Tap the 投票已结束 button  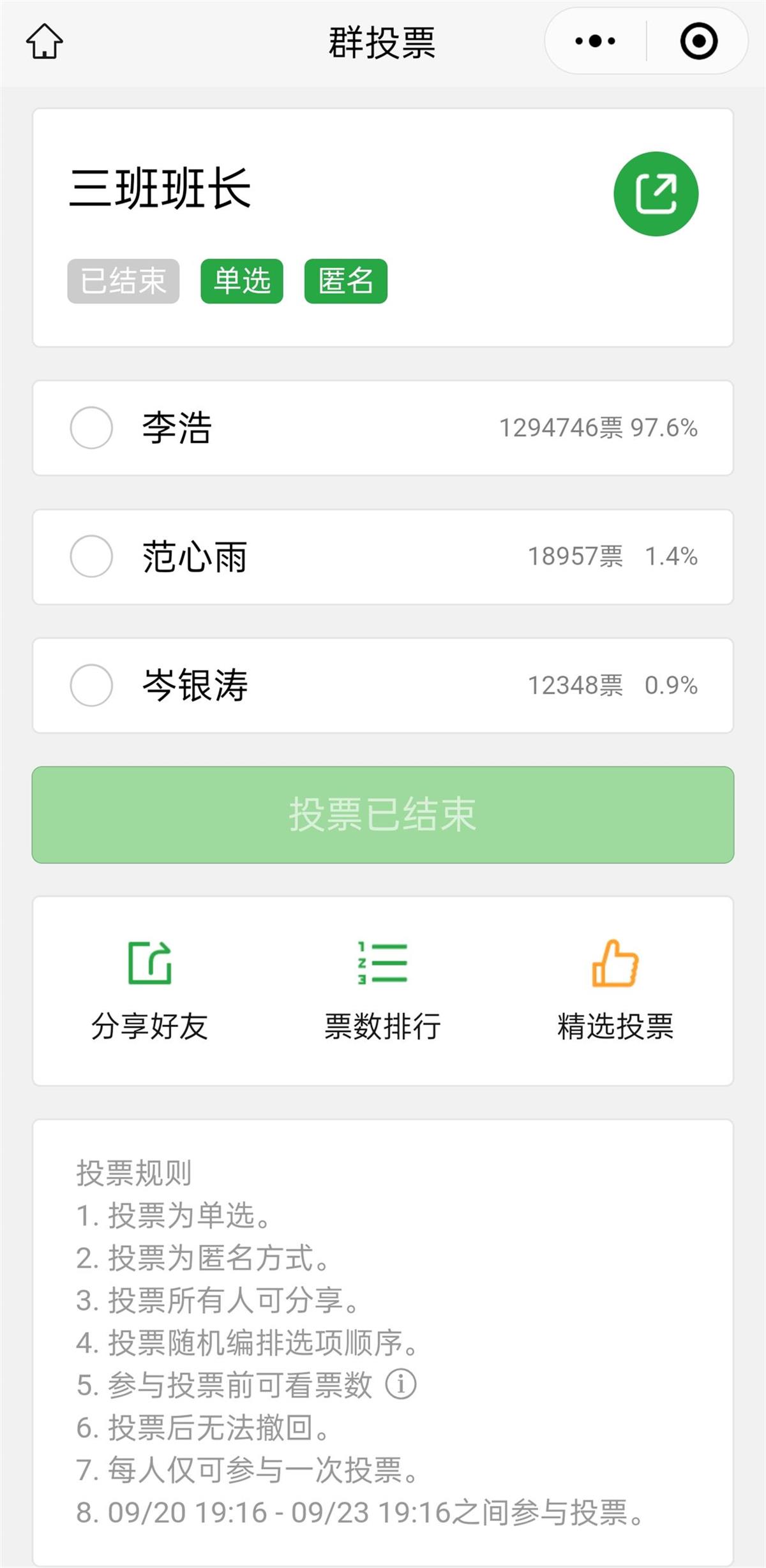tap(383, 815)
